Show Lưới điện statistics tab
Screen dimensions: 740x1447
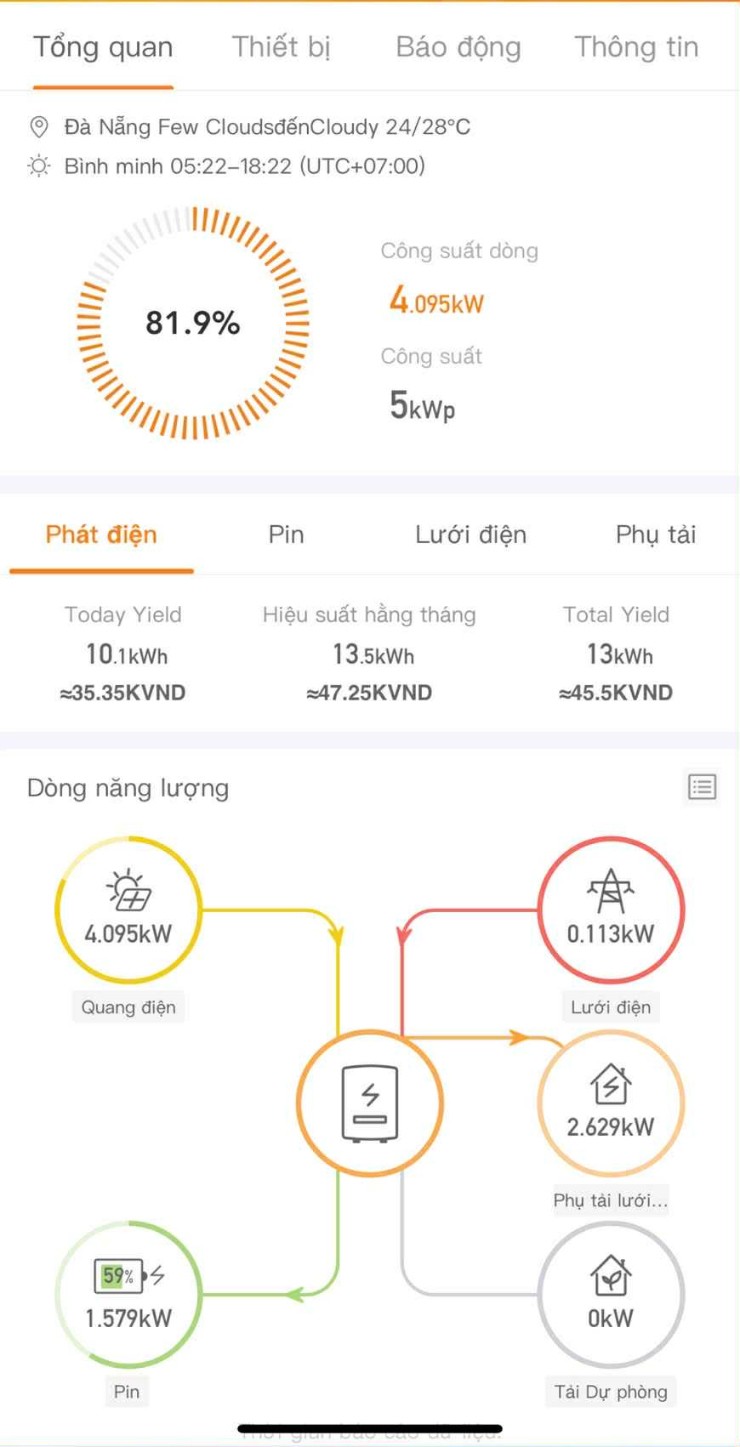tap(470, 534)
